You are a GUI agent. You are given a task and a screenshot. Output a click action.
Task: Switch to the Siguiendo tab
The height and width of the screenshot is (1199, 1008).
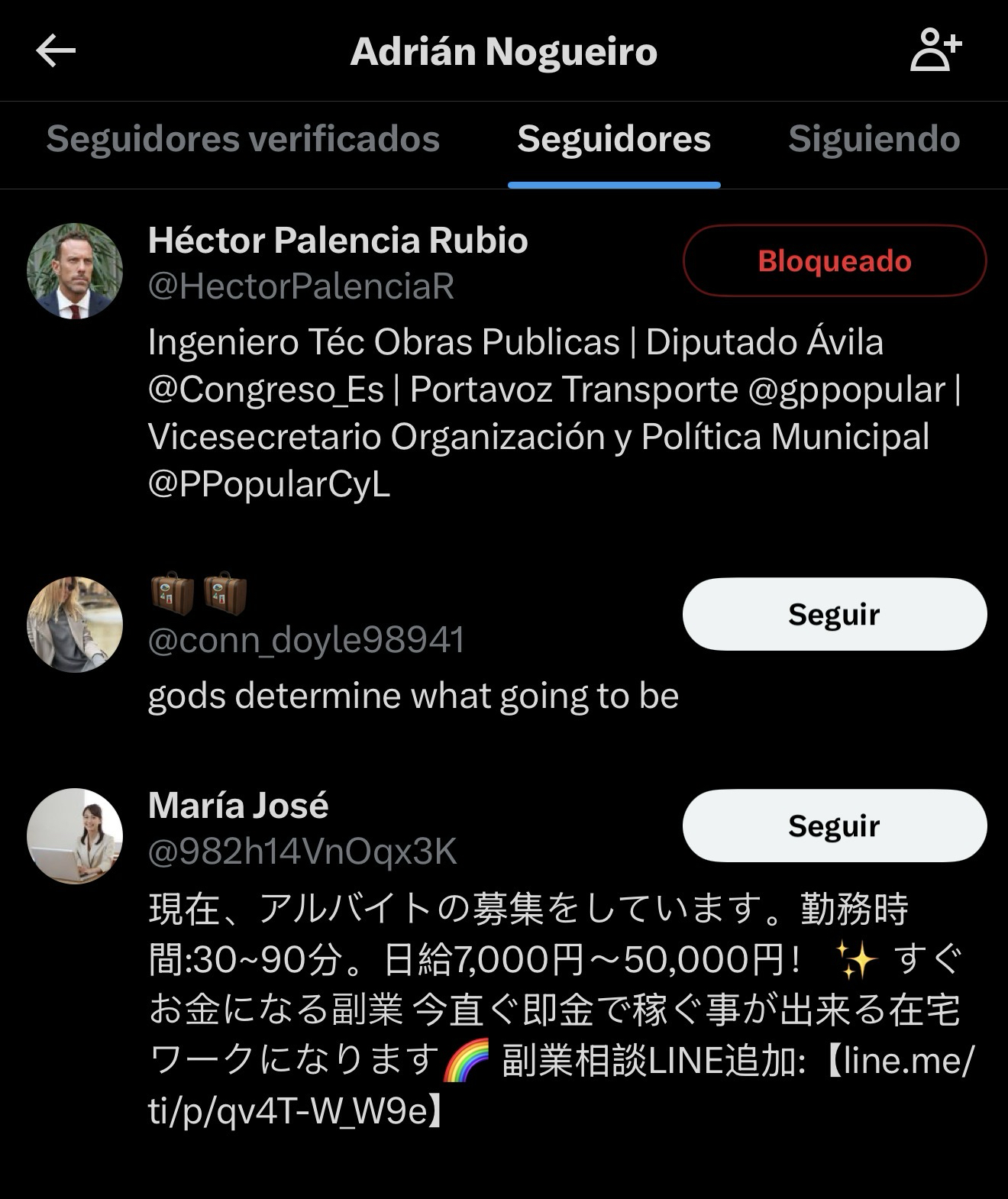[x=874, y=139]
